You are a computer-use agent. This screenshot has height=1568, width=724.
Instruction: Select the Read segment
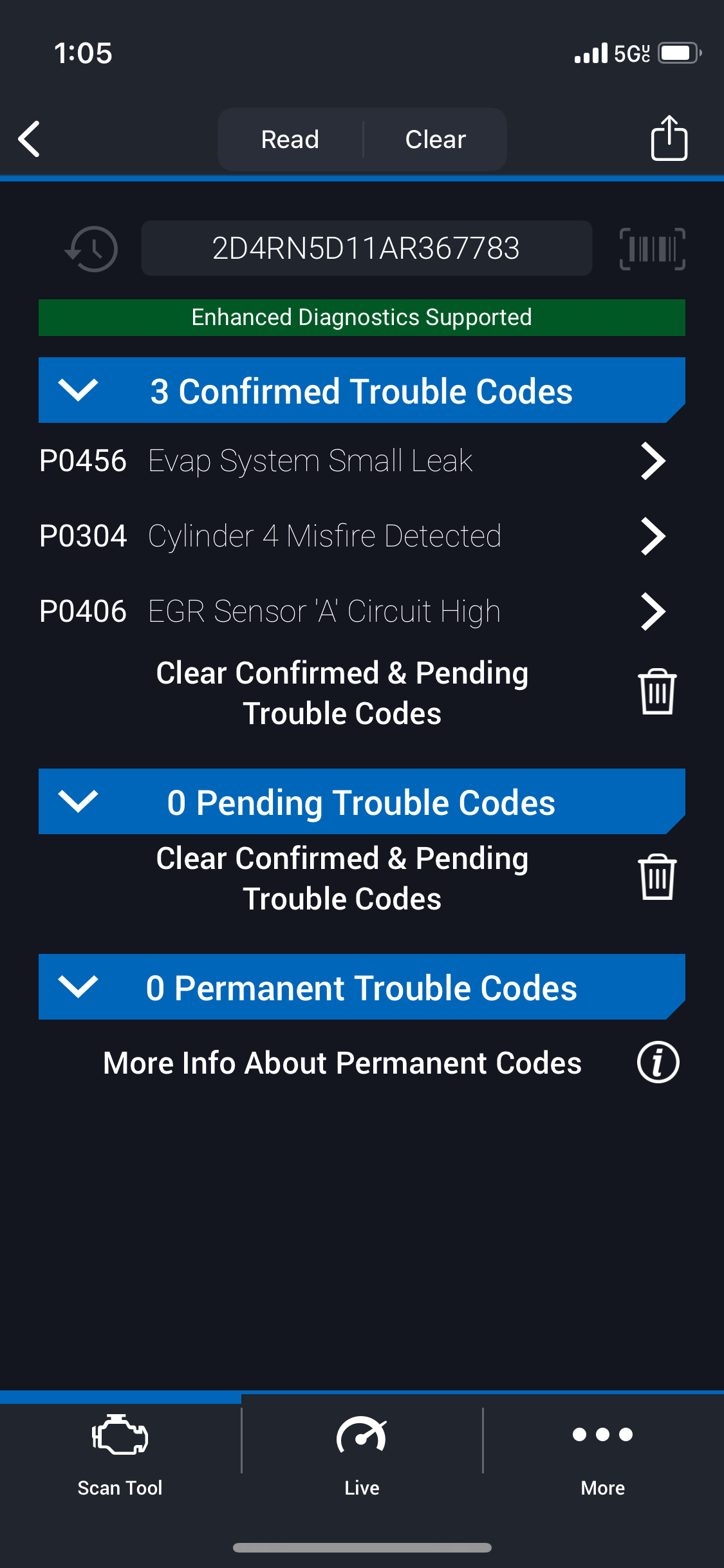coord(290,139)
